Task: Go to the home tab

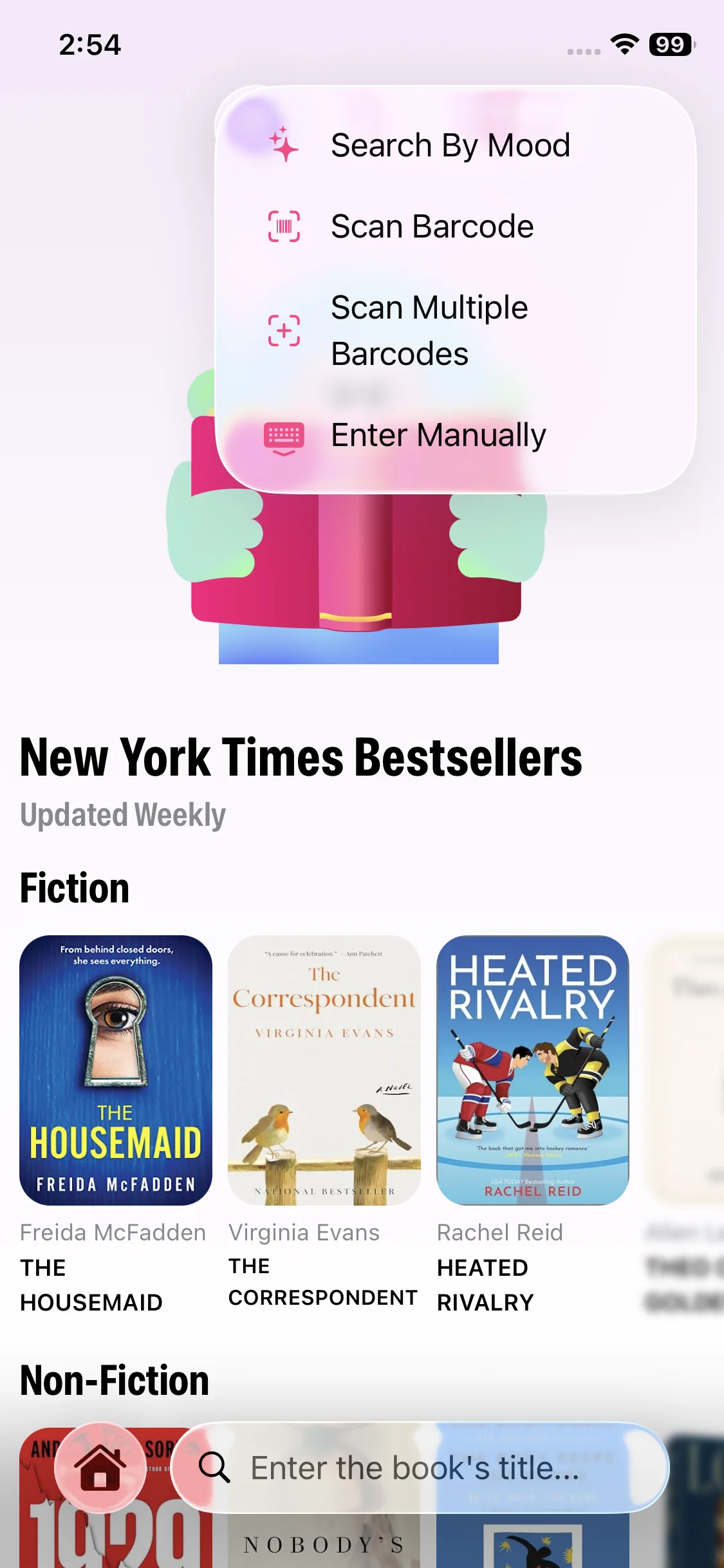Action: 100,1468
